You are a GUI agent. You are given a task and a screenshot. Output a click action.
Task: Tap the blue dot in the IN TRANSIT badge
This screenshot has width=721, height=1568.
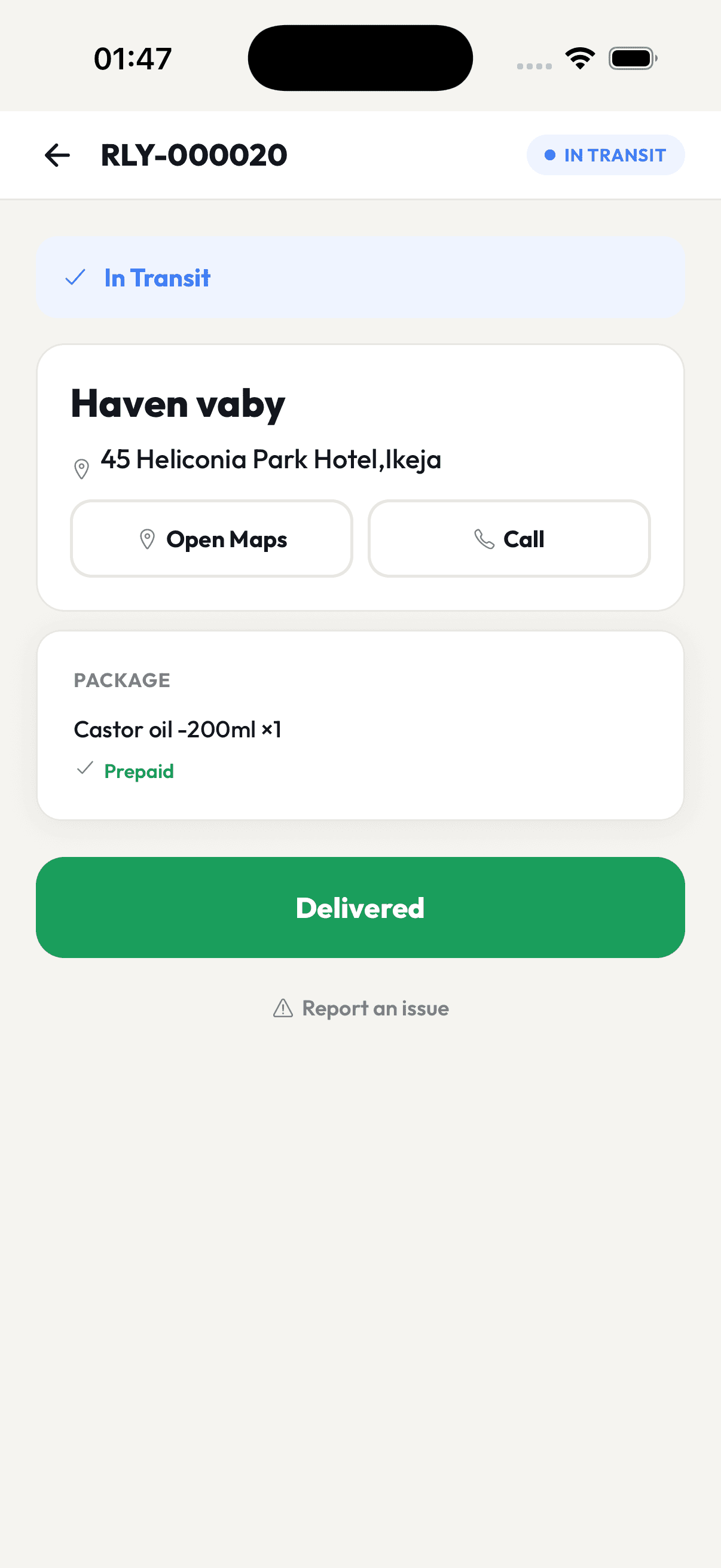coord(551,155)
